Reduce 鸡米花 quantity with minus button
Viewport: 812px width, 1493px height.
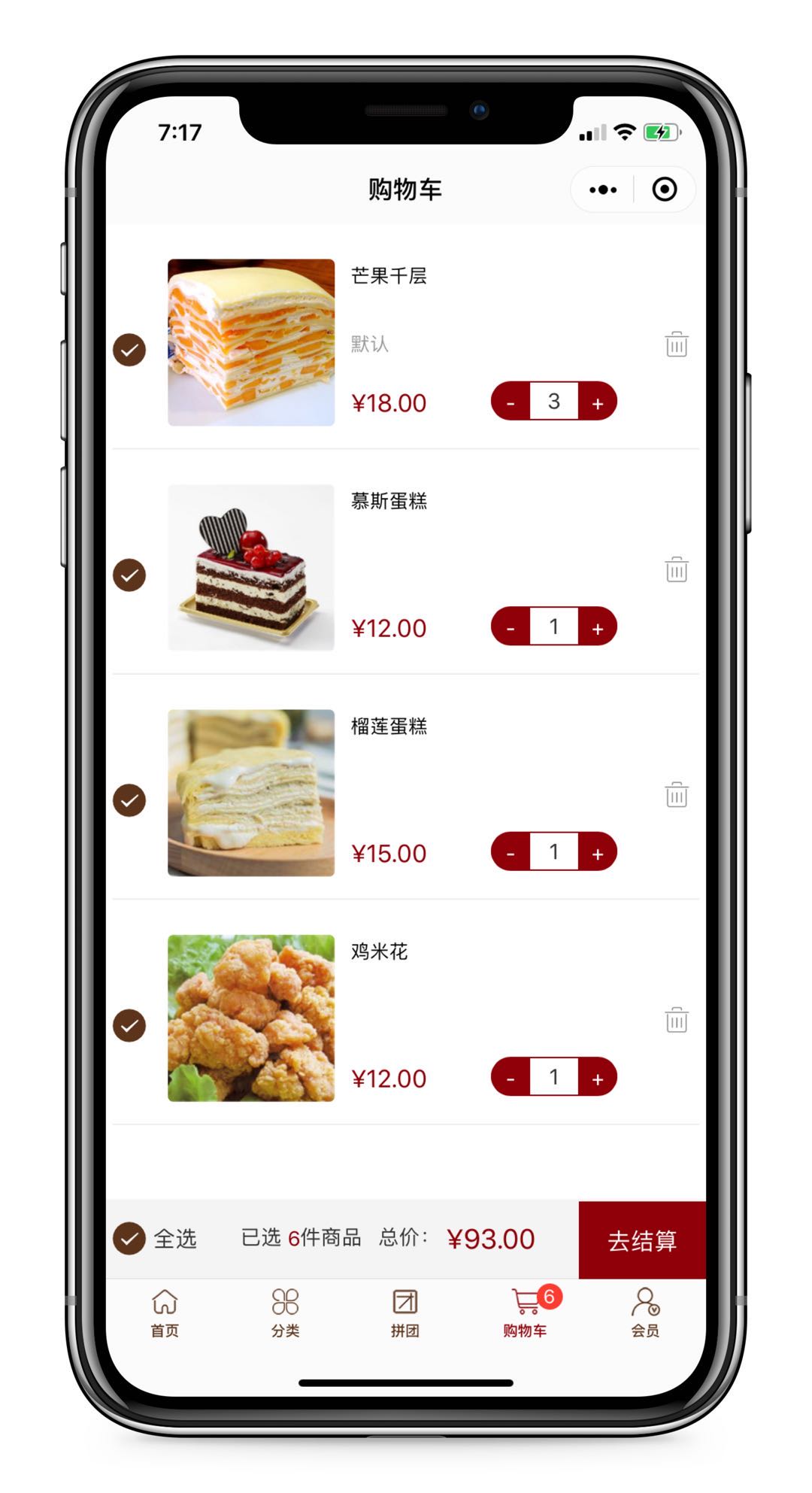[511, 1078]
